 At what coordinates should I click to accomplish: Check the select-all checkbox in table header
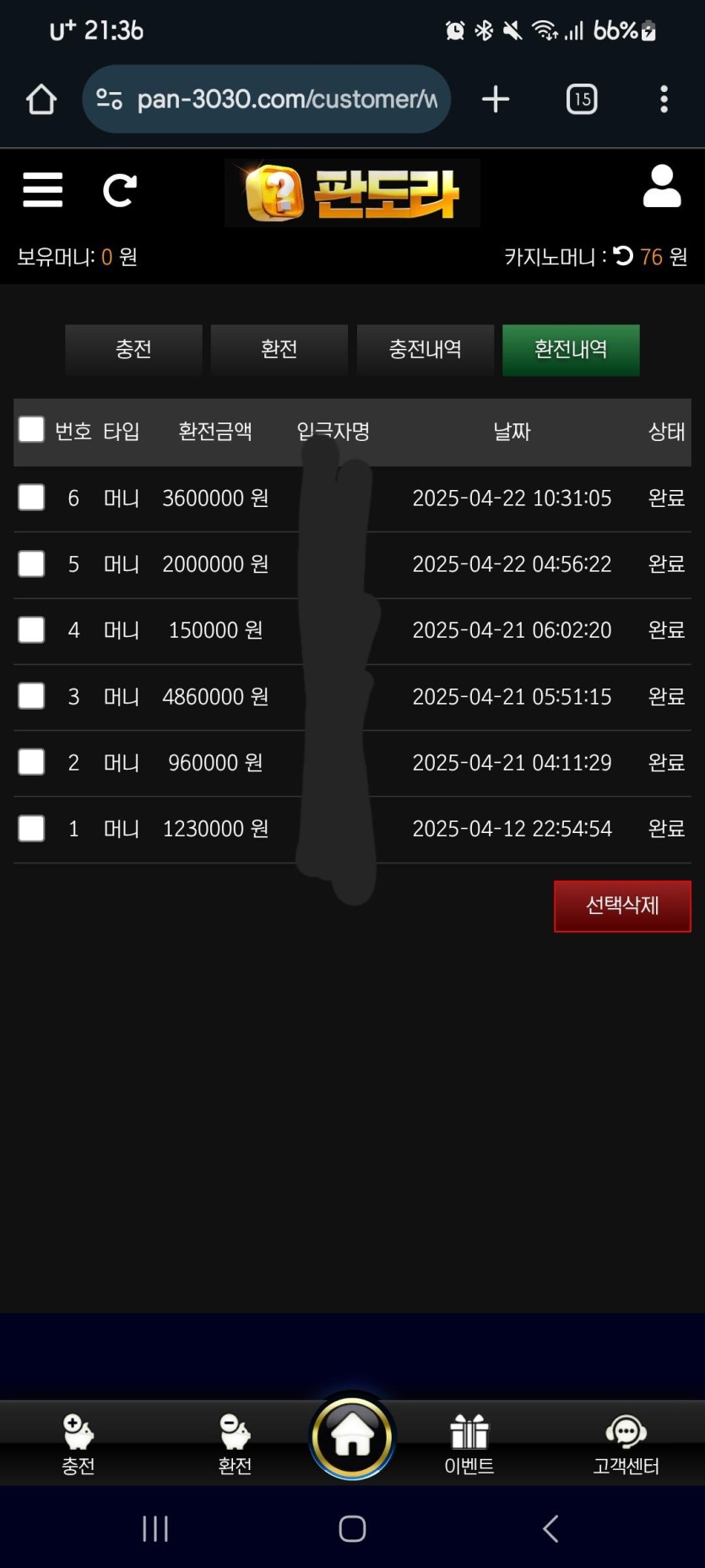point(30,430)
